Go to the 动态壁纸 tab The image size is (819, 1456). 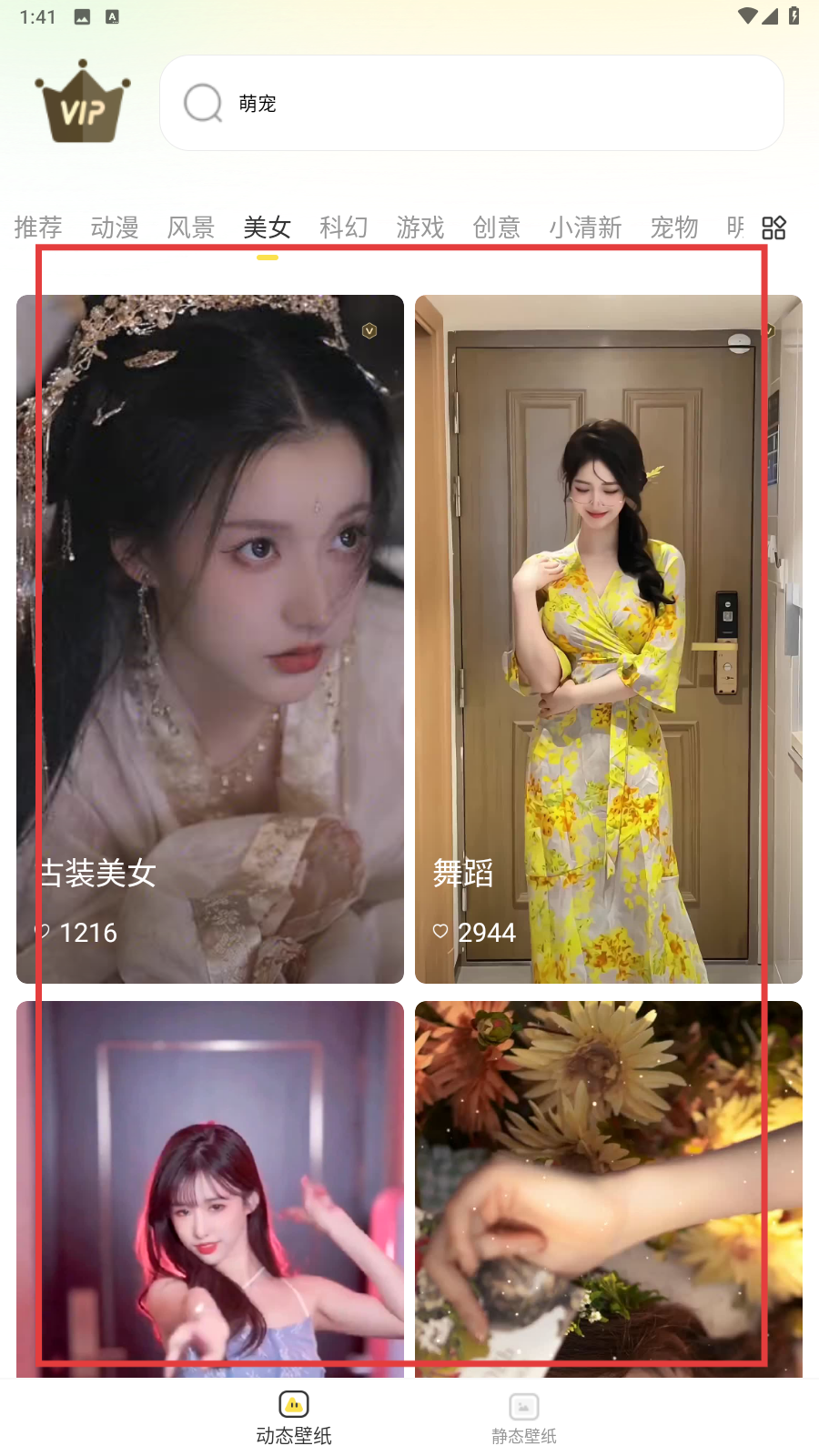tap(294, 1418)
